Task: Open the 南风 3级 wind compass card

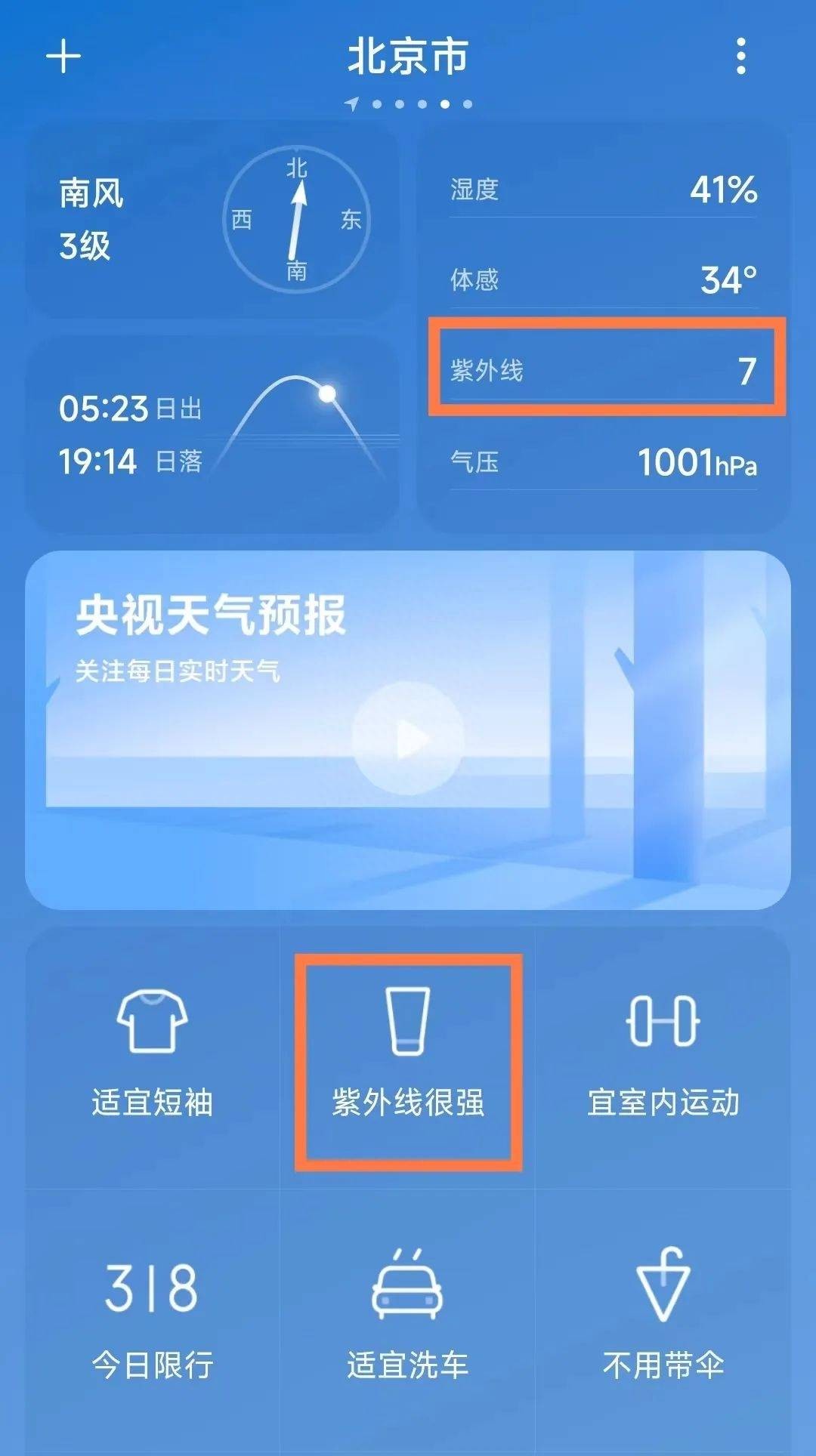Action: [x=213, y=219]
